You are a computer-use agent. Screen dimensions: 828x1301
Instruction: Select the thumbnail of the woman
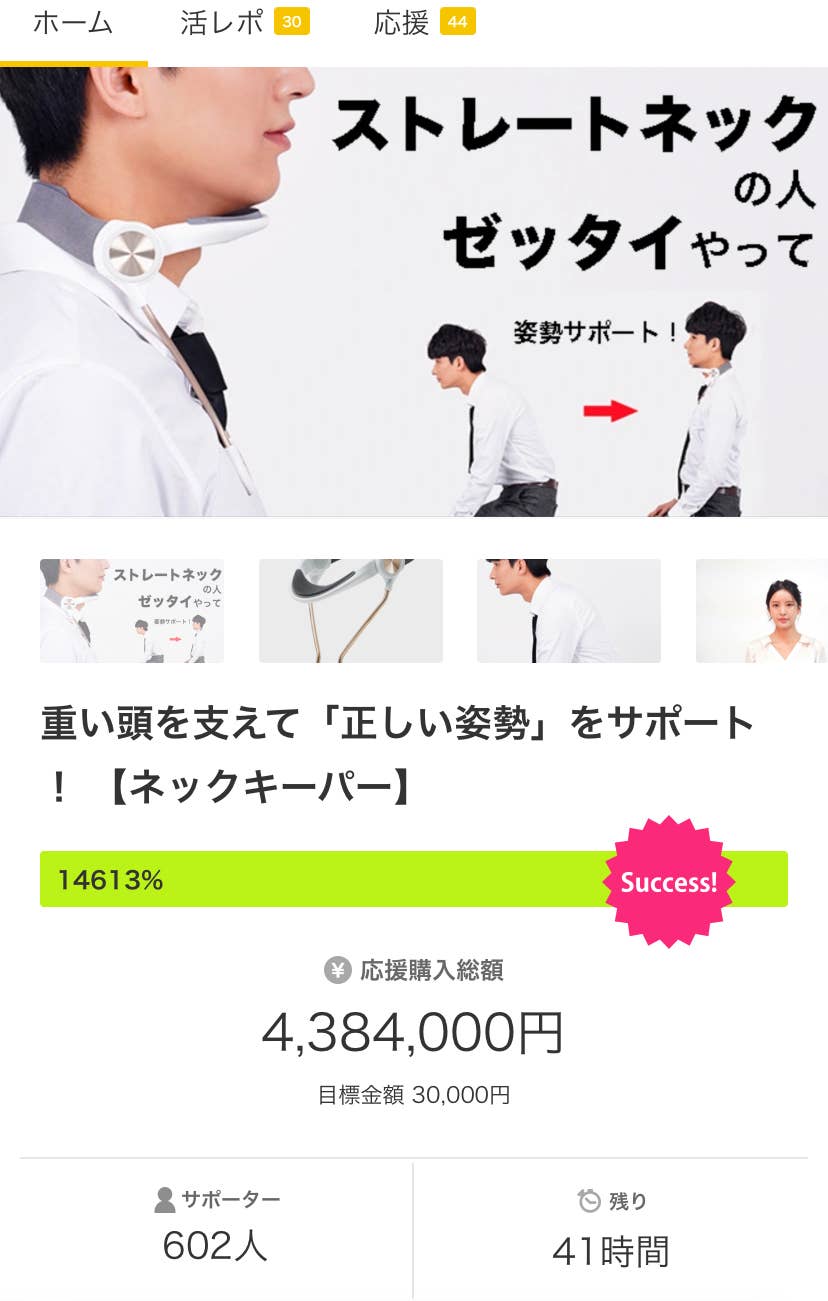[762, 610]
